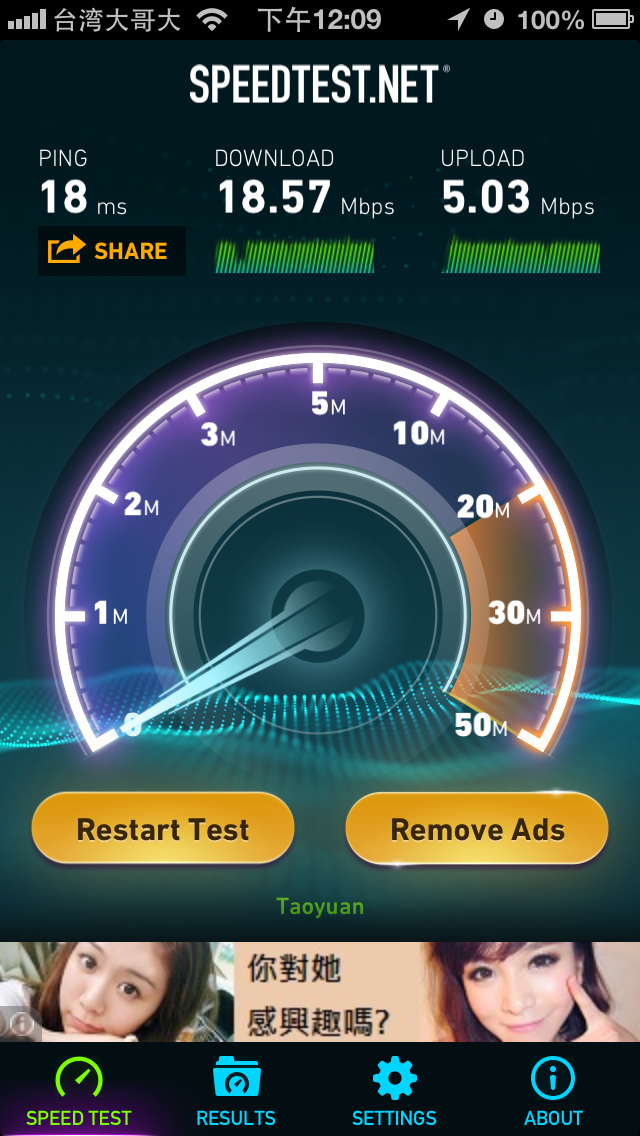
Task: Open the Speed Test tab
Action: [x=79, y=1093]
